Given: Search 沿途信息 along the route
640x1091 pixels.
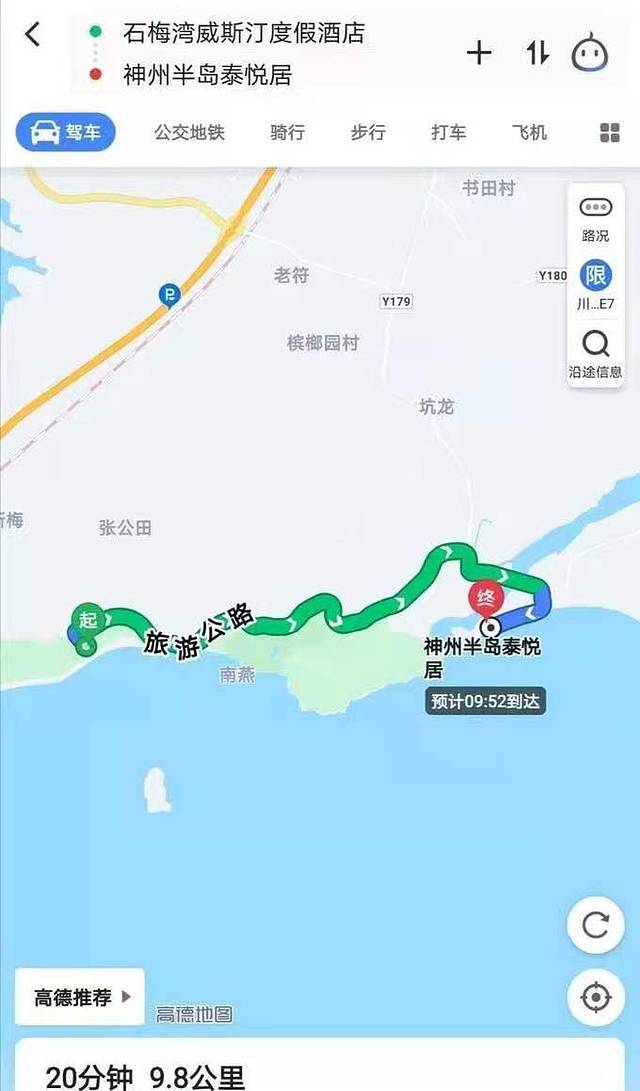Looking at the screenshot, I should [595, 354].
